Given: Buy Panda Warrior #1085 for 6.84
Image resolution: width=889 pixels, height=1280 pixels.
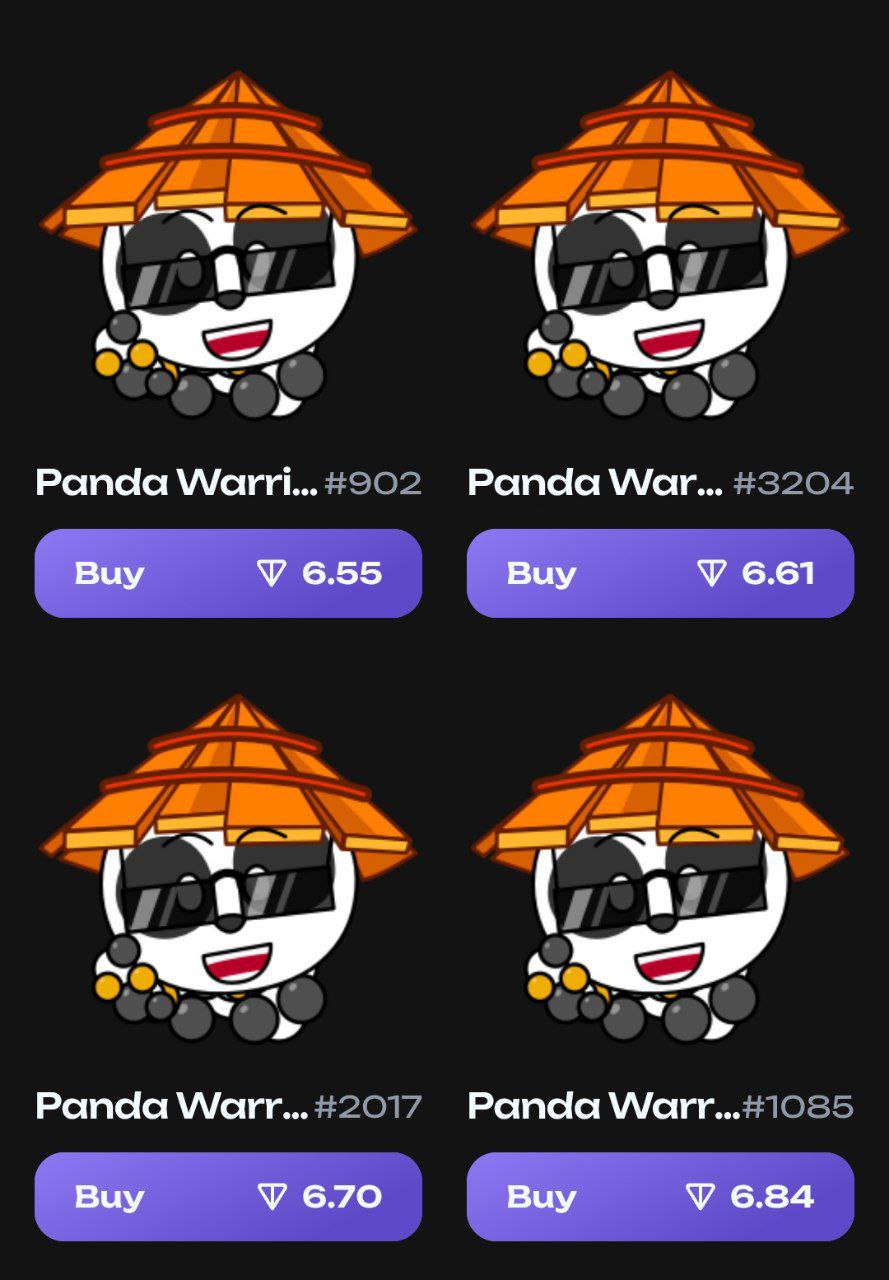Looking at the screenshot, I should (660, 1196).
